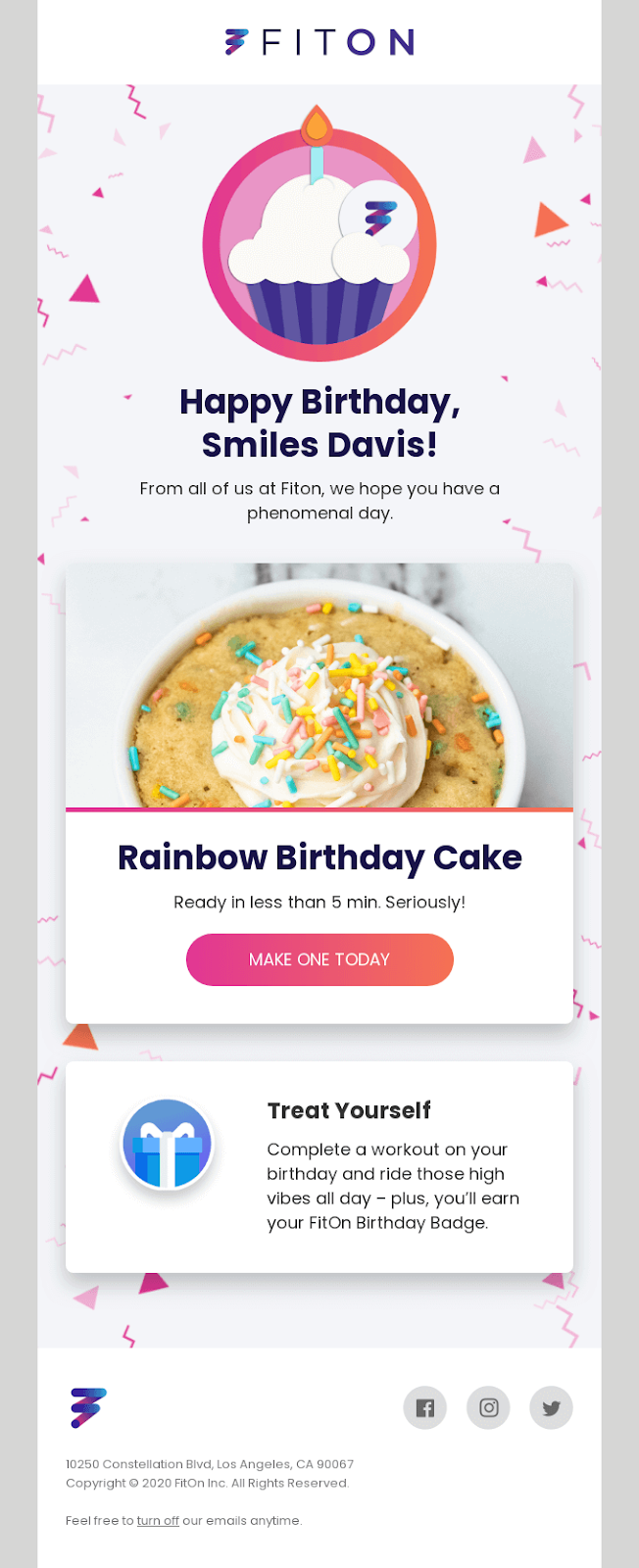This screenshot has height=1568, width=639.
Task: Open FitOn's Instagram profile
Action: click(x=488, y=1408)
